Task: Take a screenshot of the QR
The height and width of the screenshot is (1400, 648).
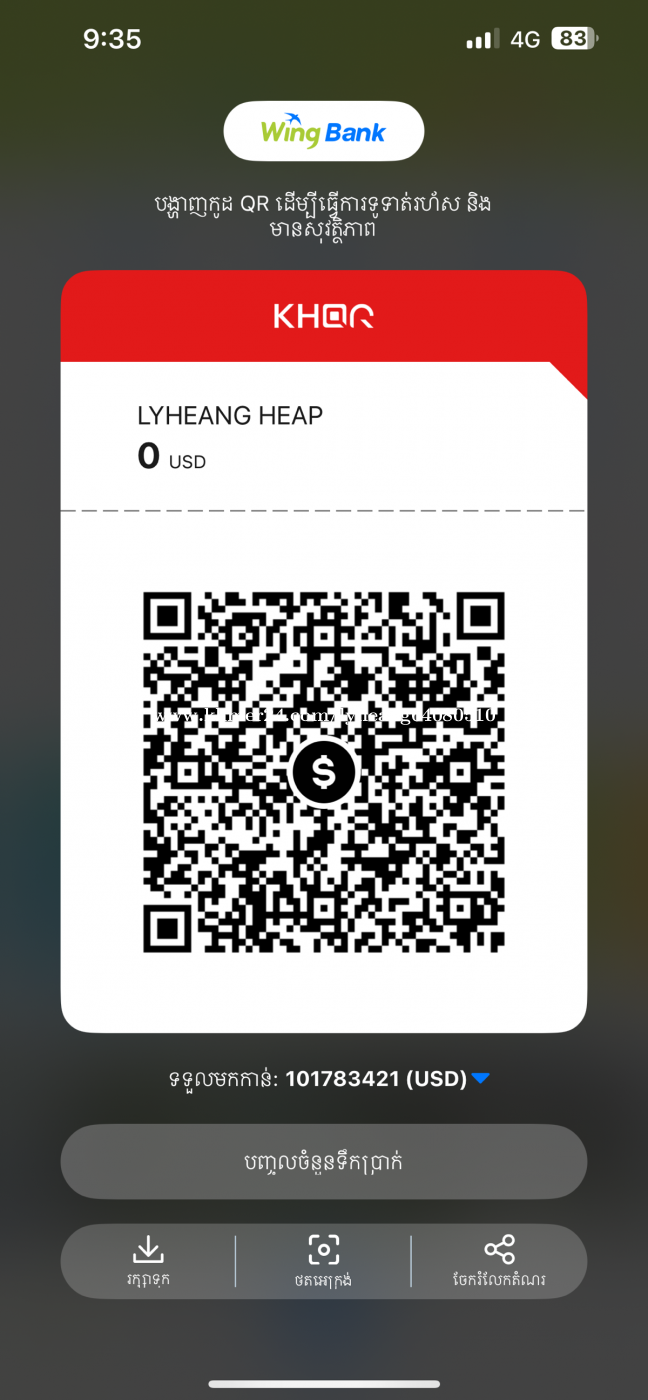Action: pos(323,1261)
